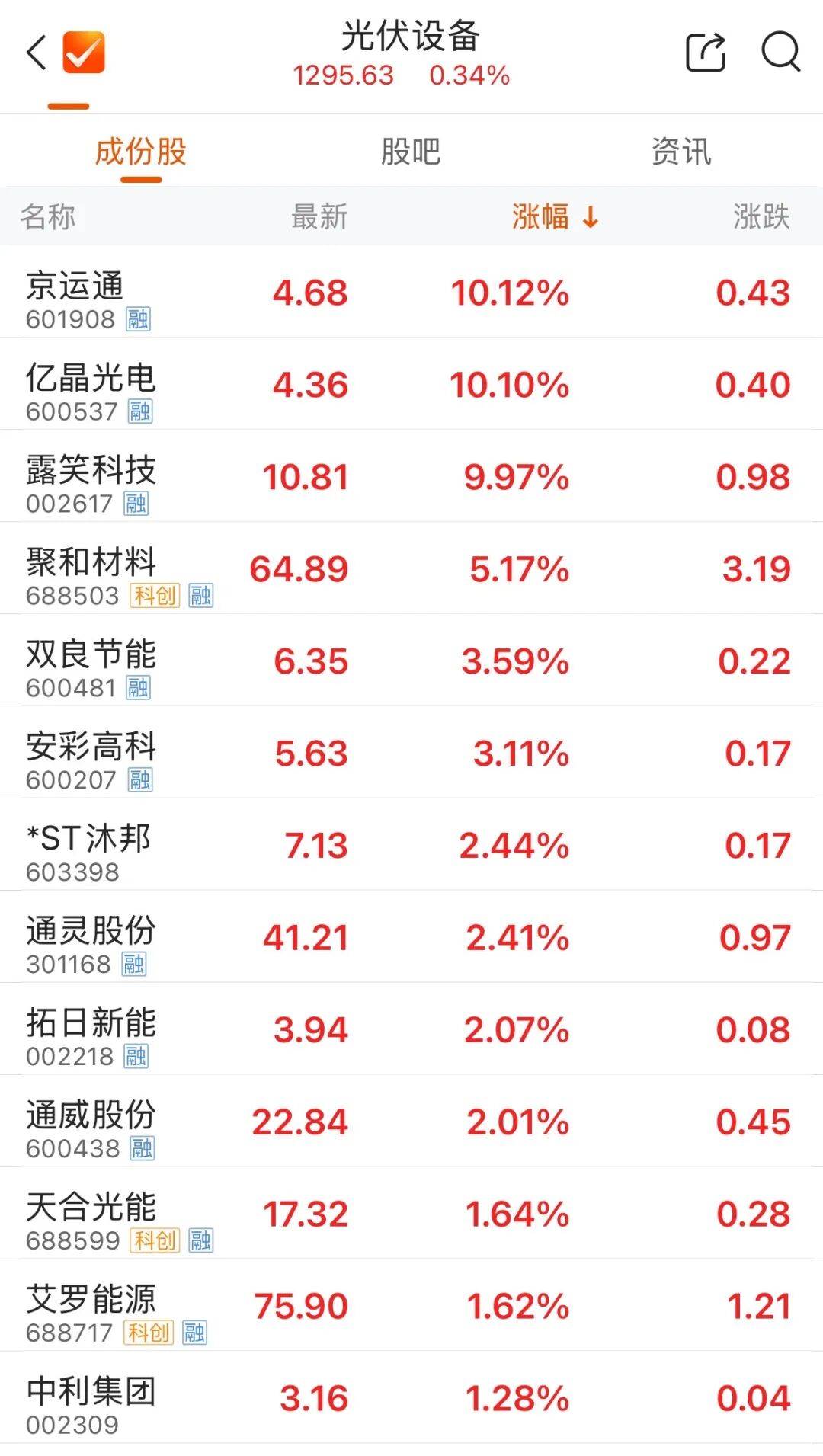Screen dimensions: 823x1456
Task: Tap the sector index value 1295.63
Action: [x=342, y=77]
